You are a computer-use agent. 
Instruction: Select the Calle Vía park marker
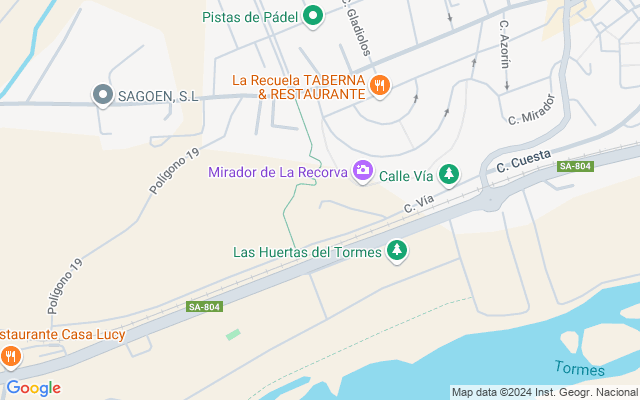[x=450, y=174]
